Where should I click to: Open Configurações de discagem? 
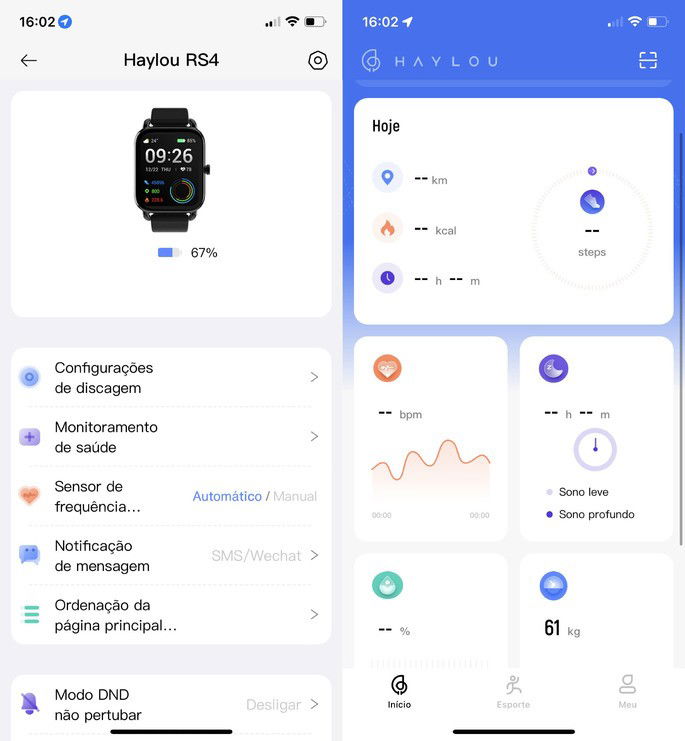[170, 378]
